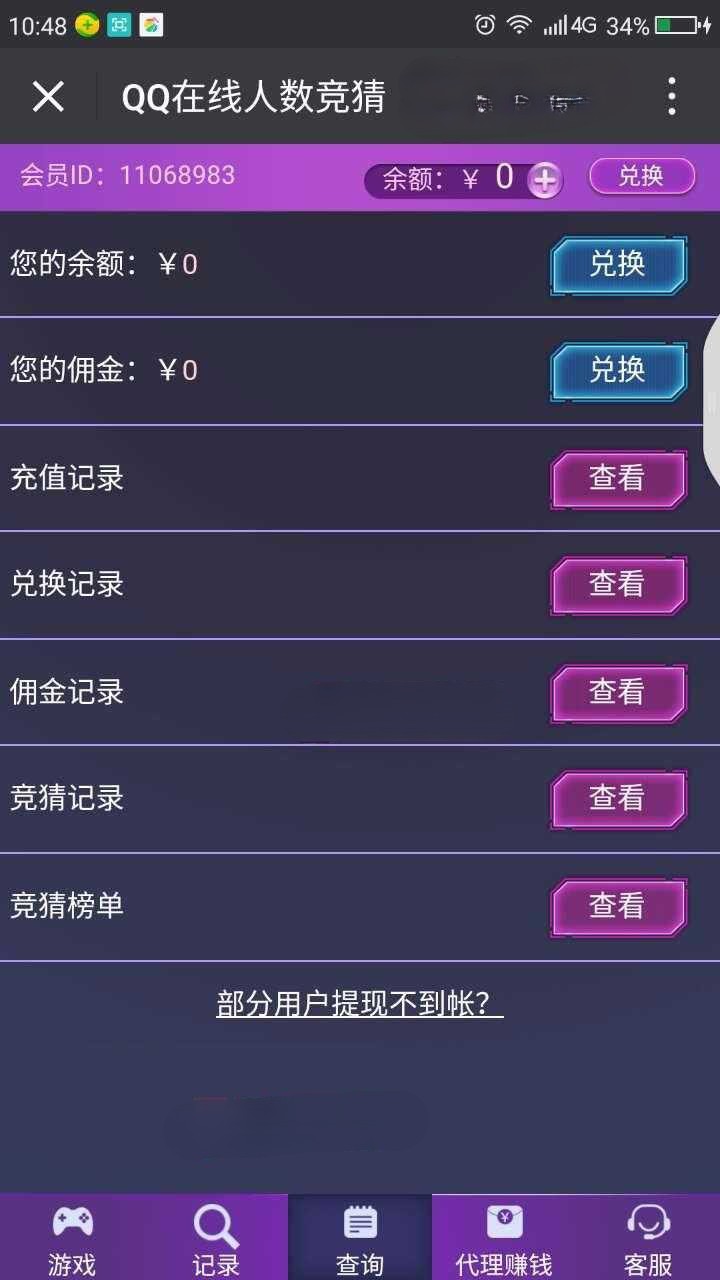Open the three-dot overflow menu
Viewport: 720px width, 1280px height.
(671, 97)
